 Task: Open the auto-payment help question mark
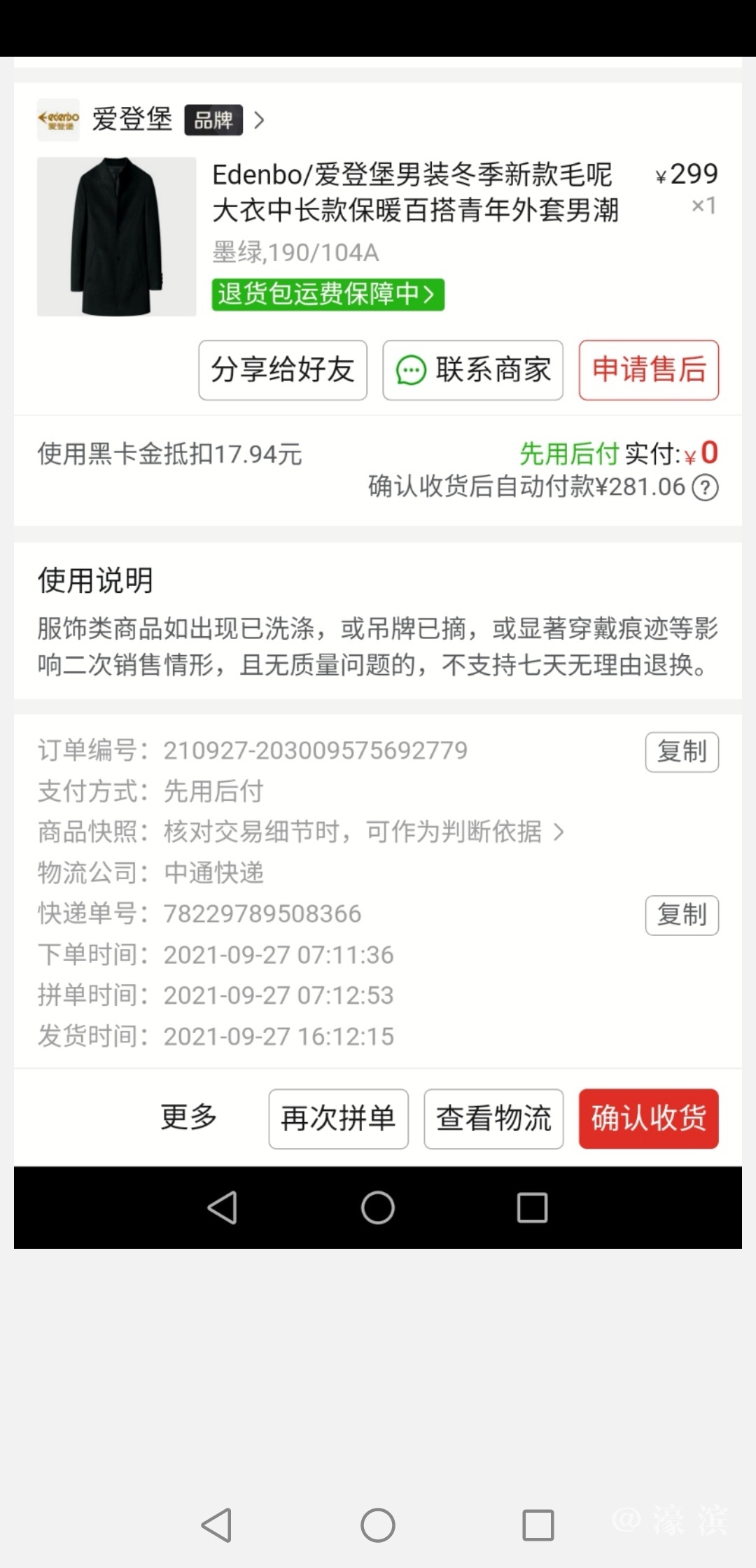pyautogui.click(x=705, y=488)
